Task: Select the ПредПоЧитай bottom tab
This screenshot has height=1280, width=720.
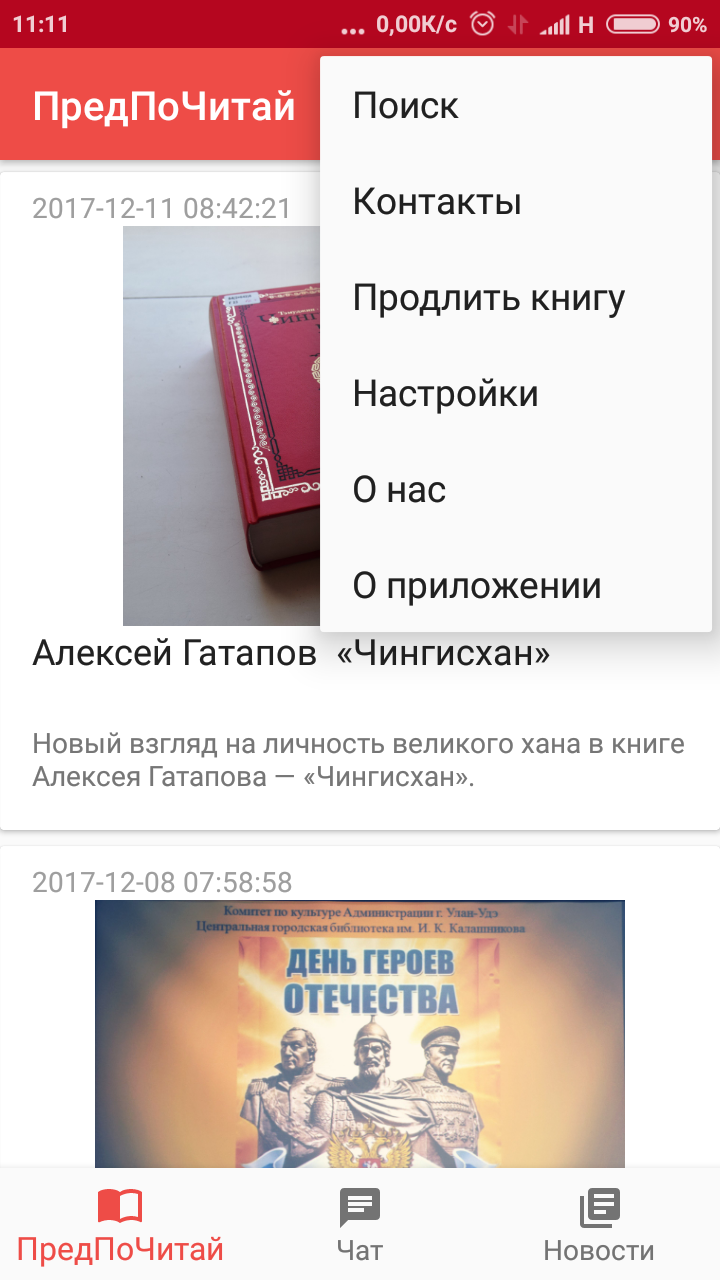Action: coord(120,1225)
